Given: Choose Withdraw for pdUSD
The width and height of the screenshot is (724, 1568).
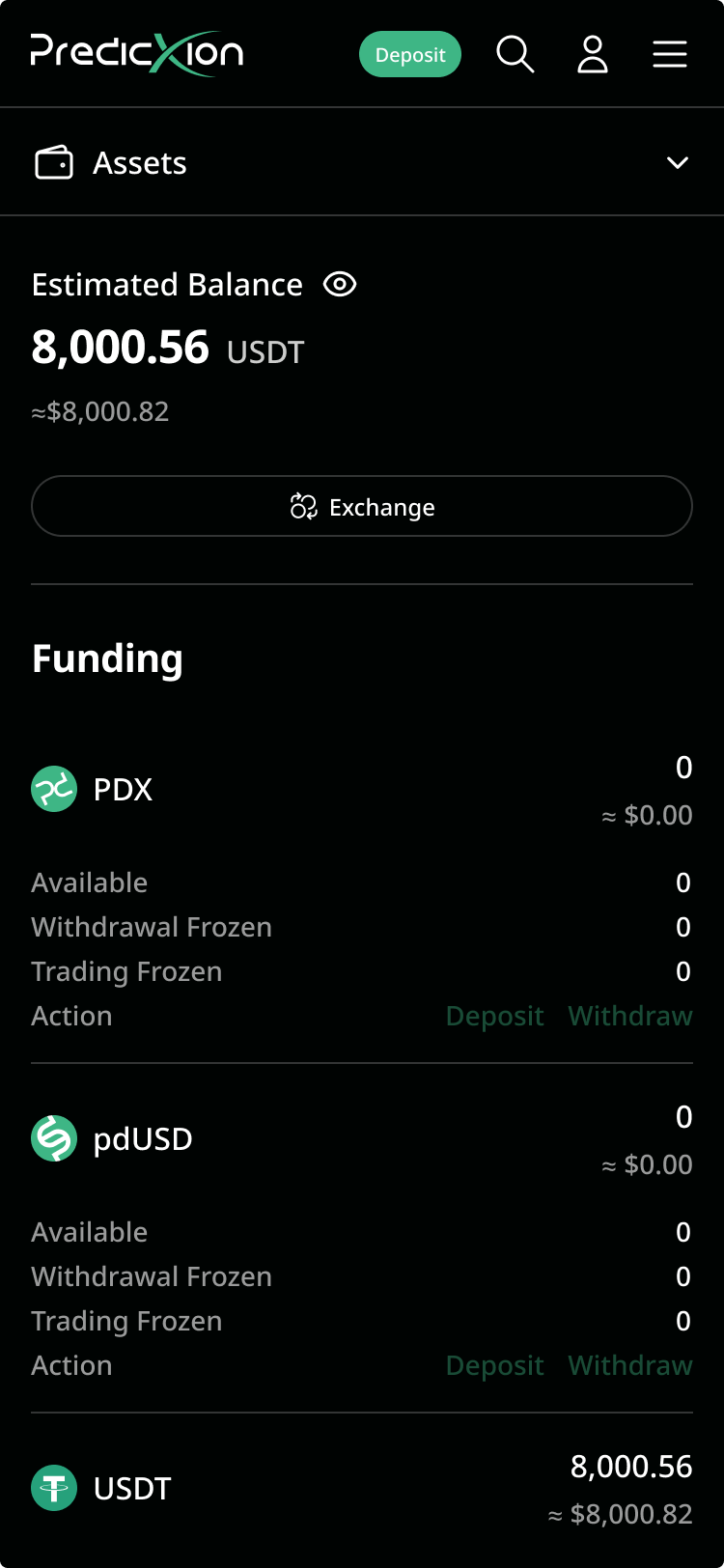Looking at the screenshot, I should tap(630, 1365).
